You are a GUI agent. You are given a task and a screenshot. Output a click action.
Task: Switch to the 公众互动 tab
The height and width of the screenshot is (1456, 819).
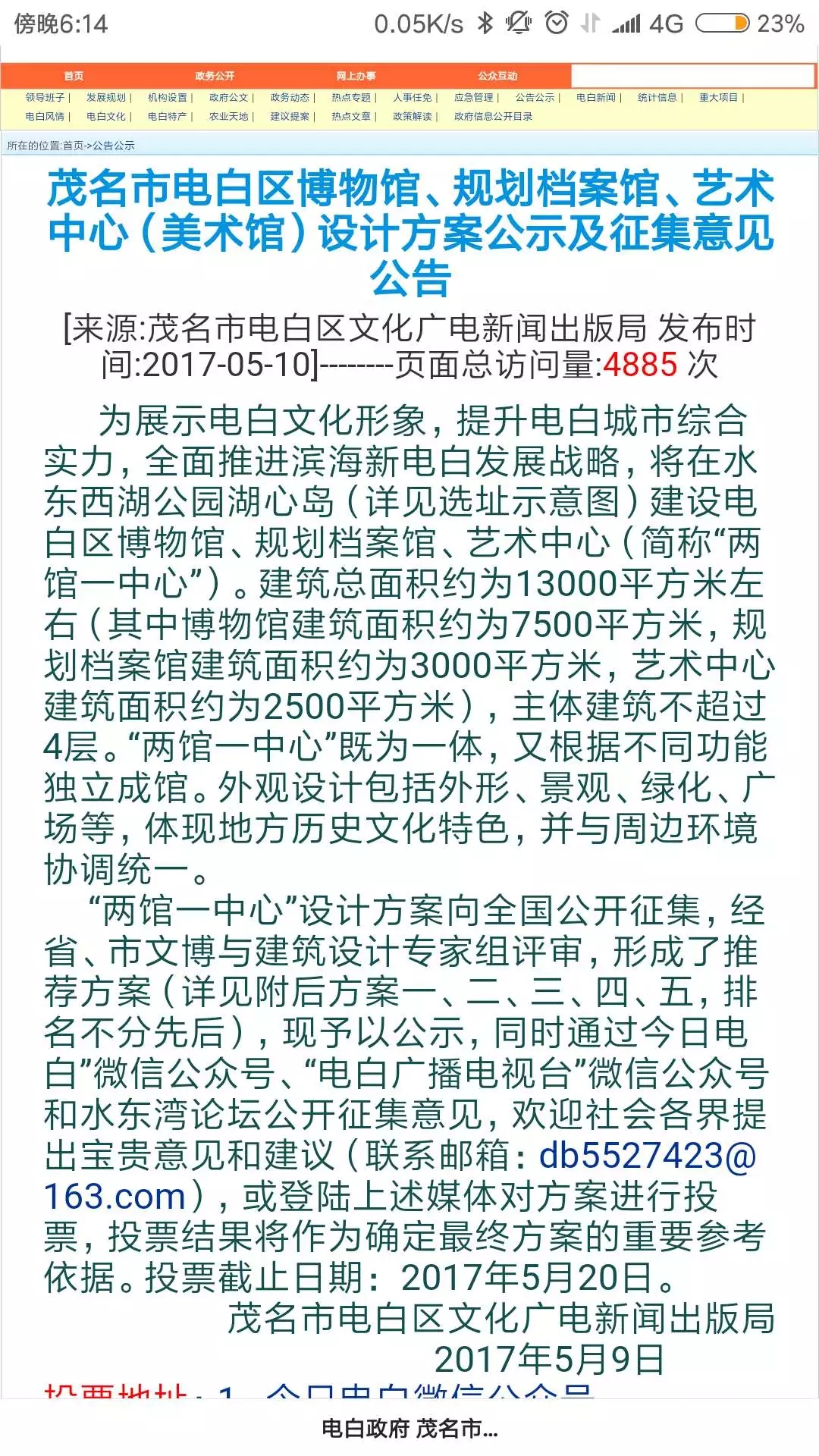pos(497,76)
